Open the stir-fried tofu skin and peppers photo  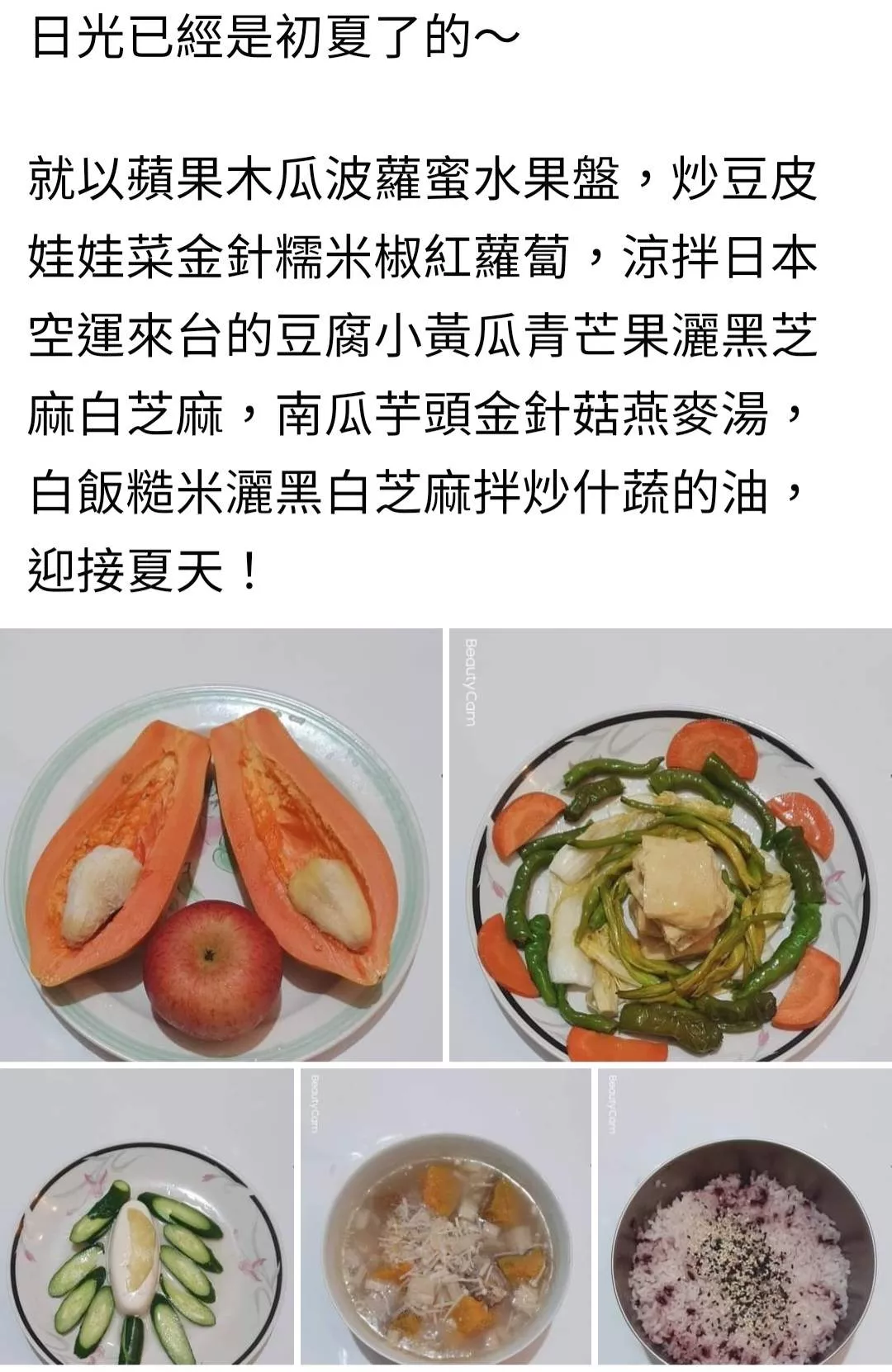[671, 844]
